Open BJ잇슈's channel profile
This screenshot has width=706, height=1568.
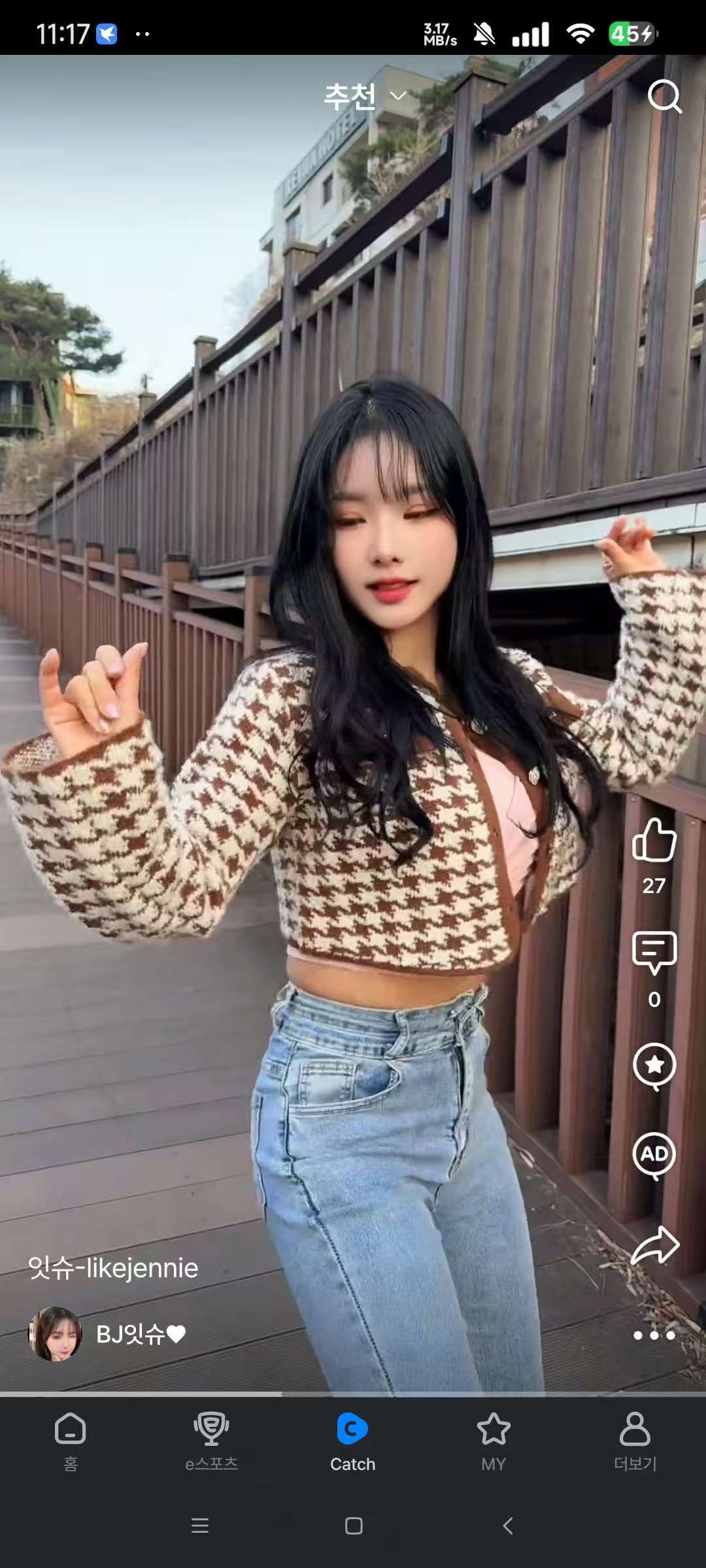[x=55, y=1334]
